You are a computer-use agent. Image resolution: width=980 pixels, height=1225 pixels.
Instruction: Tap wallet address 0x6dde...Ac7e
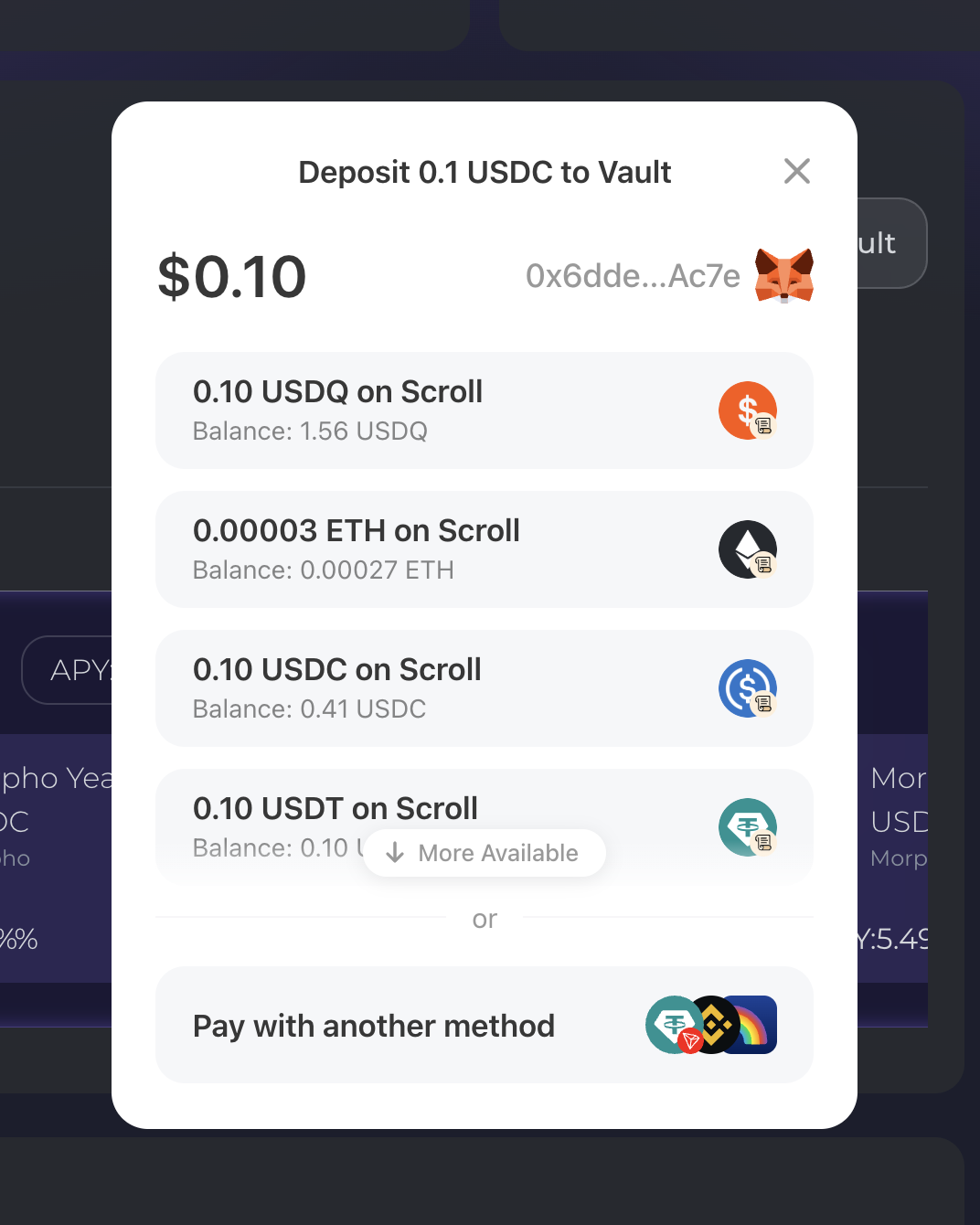633,276
